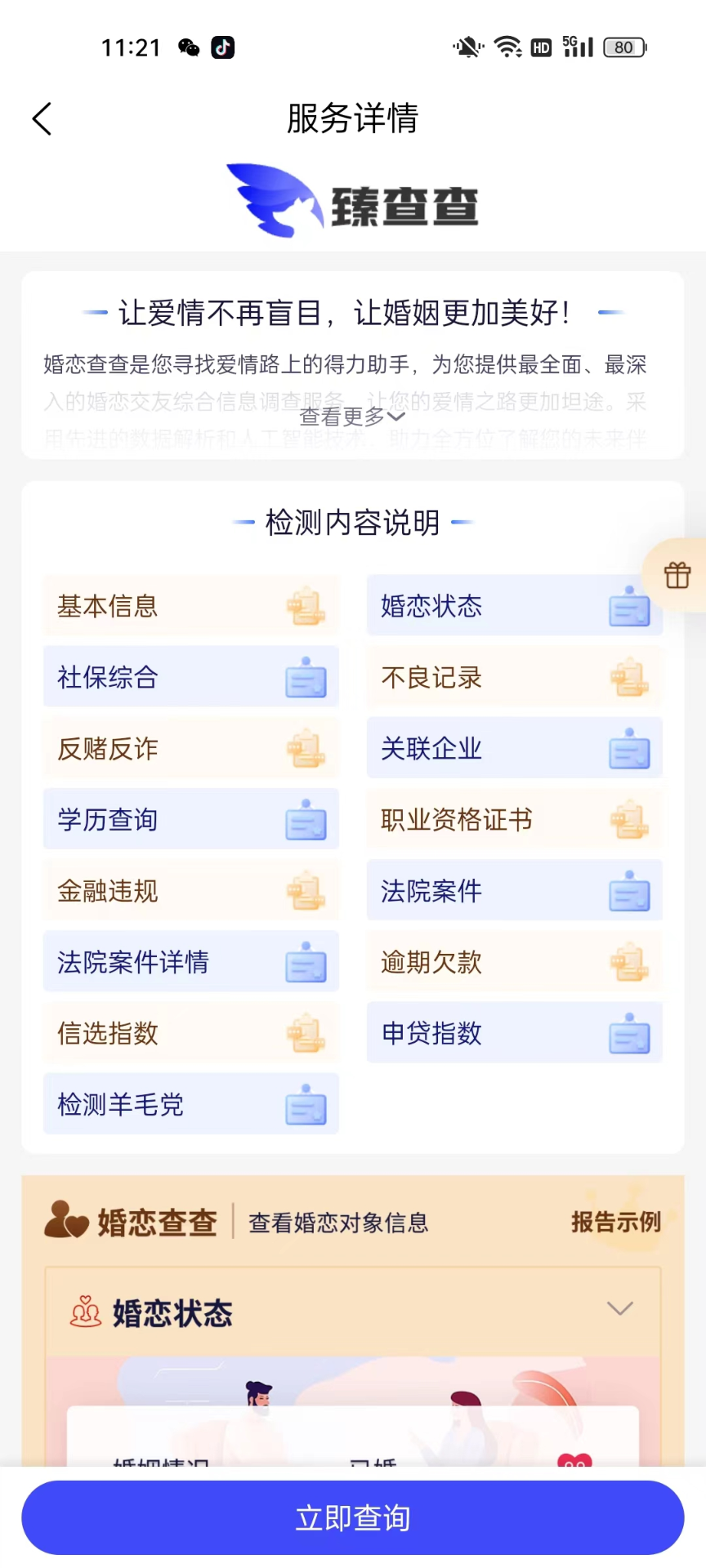Open the 社保综合 detection icon
The height and width of the screenshot is (1568, 706).
[x=306, y=678]
